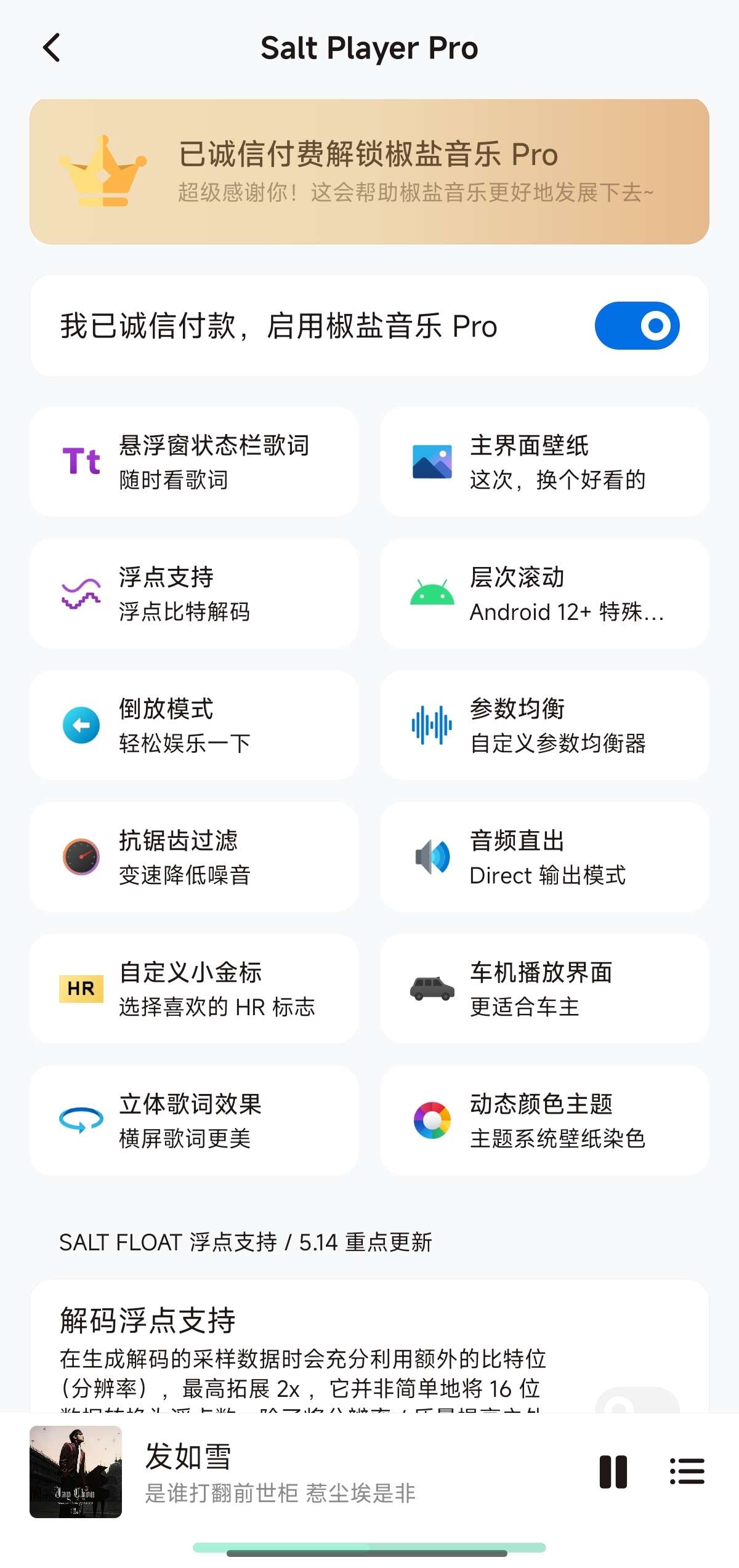The image size is (739, 1568).
Task: Go back from Salt Player Pro page
Action: click(x=52, y=48)
